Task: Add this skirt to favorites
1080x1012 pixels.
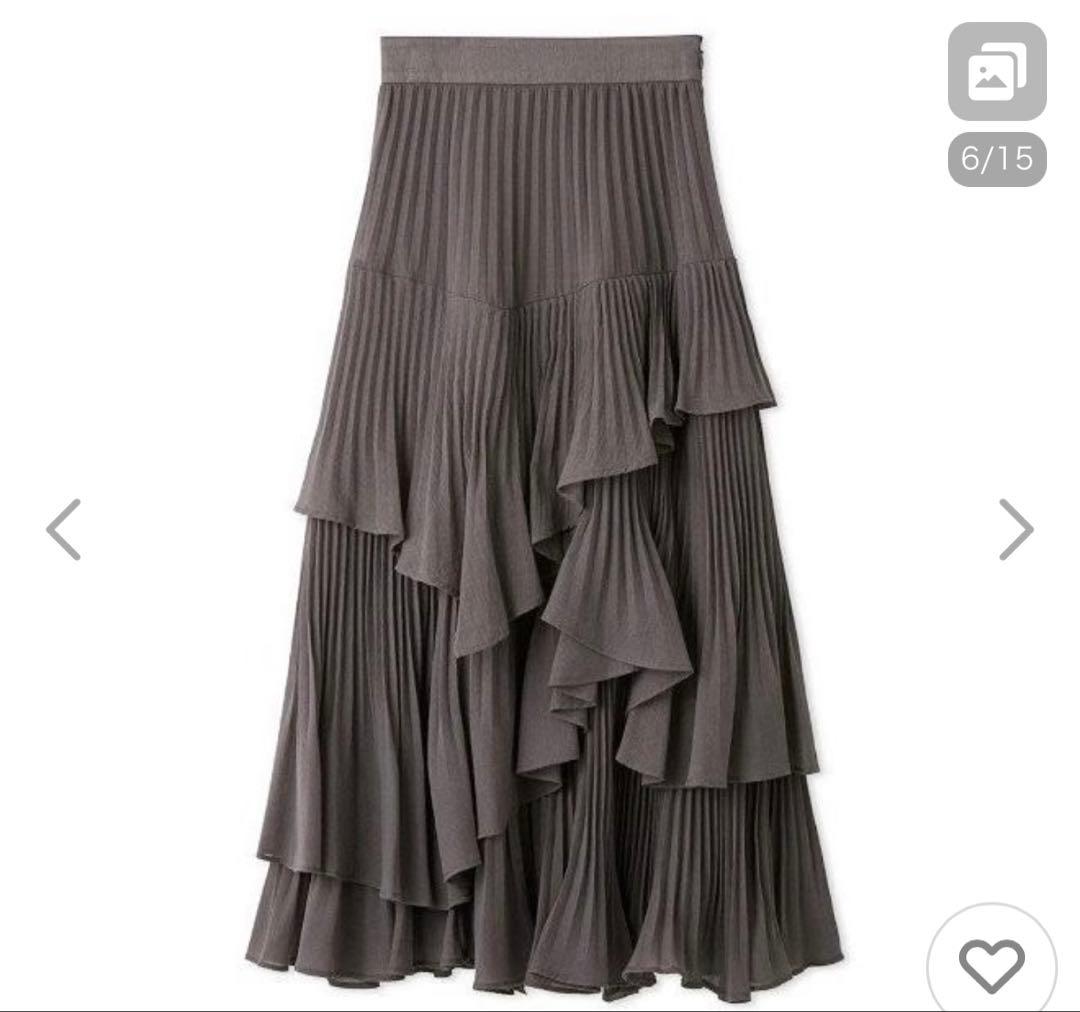Action: click(x=991, y=964)
